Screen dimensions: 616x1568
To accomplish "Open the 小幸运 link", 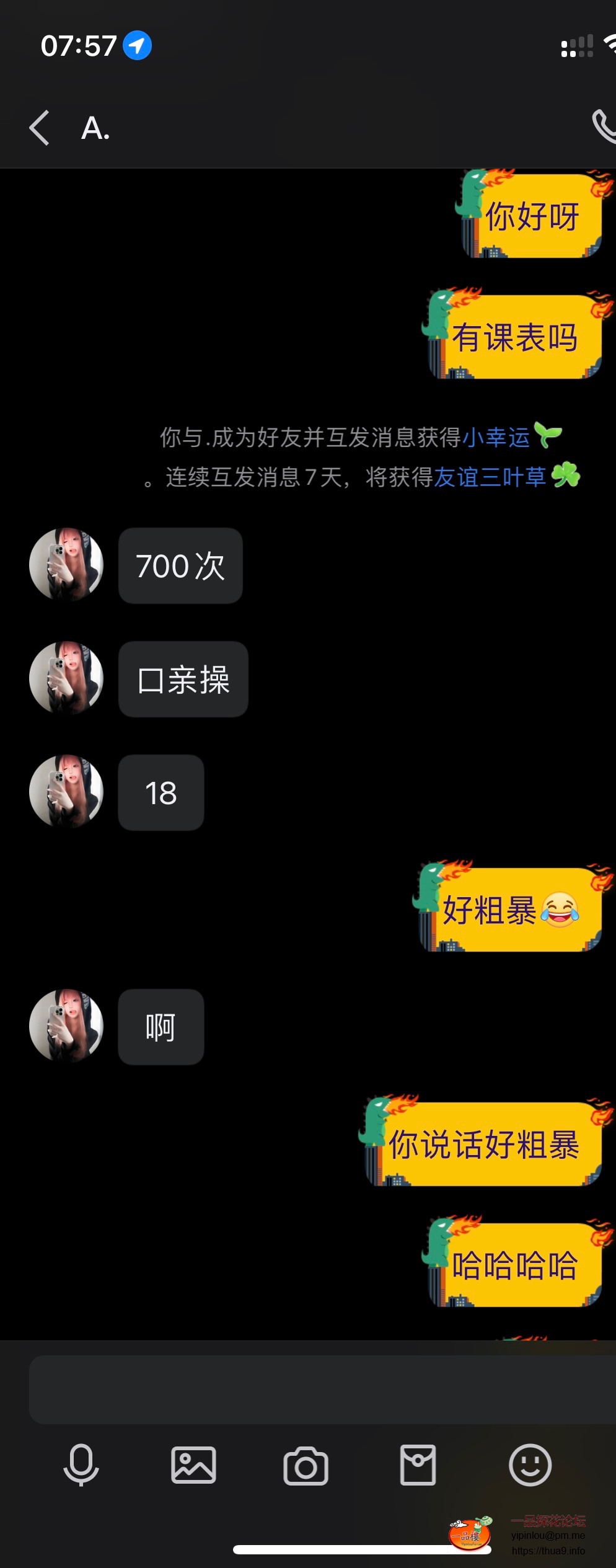I will pyautogui.click(x=496, y=437).
